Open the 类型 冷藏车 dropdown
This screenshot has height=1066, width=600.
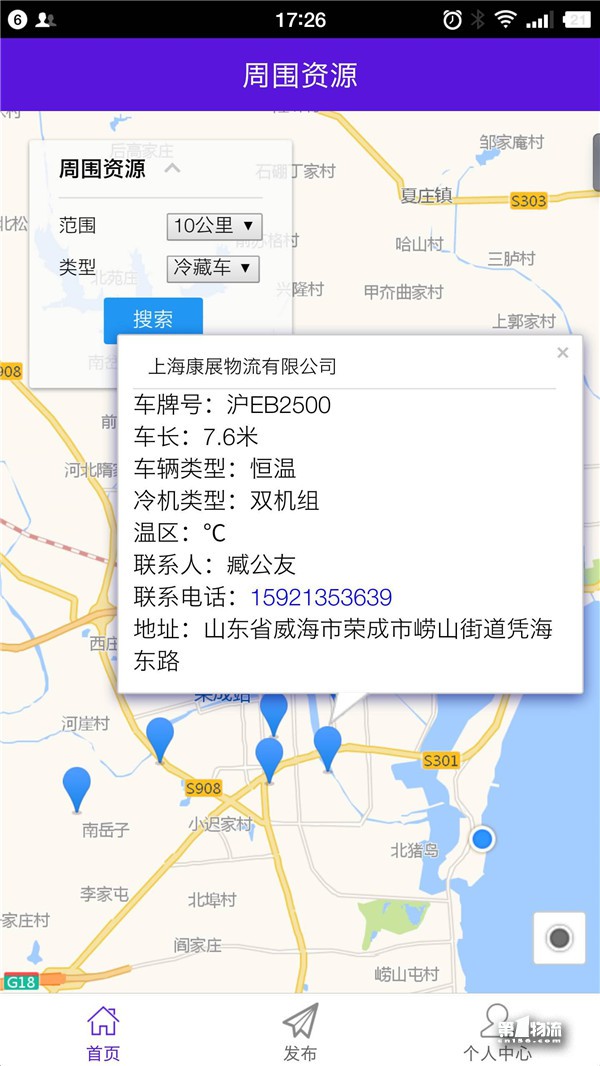213,268
